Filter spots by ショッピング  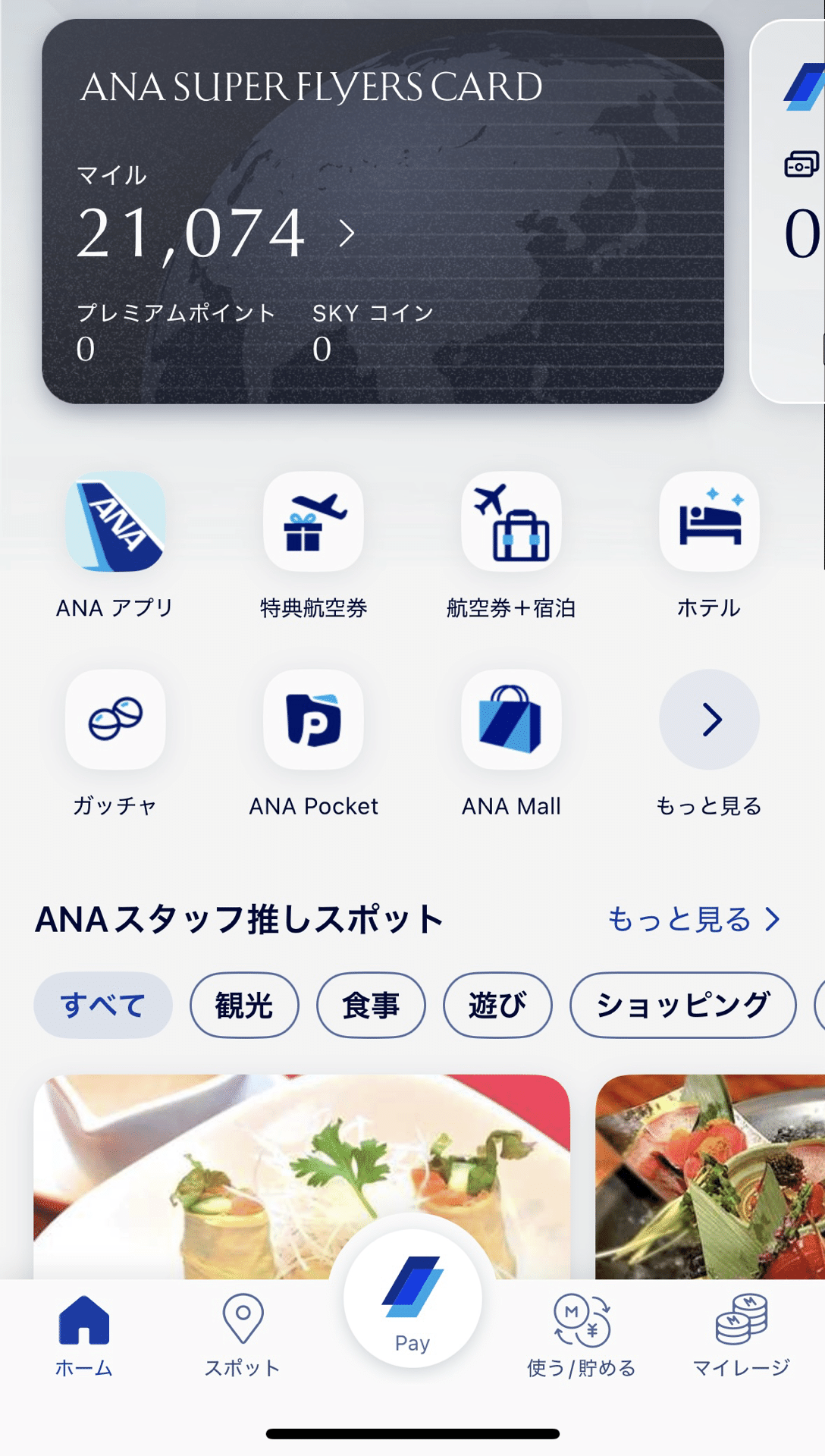pyautogui.click(x=682, y=1006)
